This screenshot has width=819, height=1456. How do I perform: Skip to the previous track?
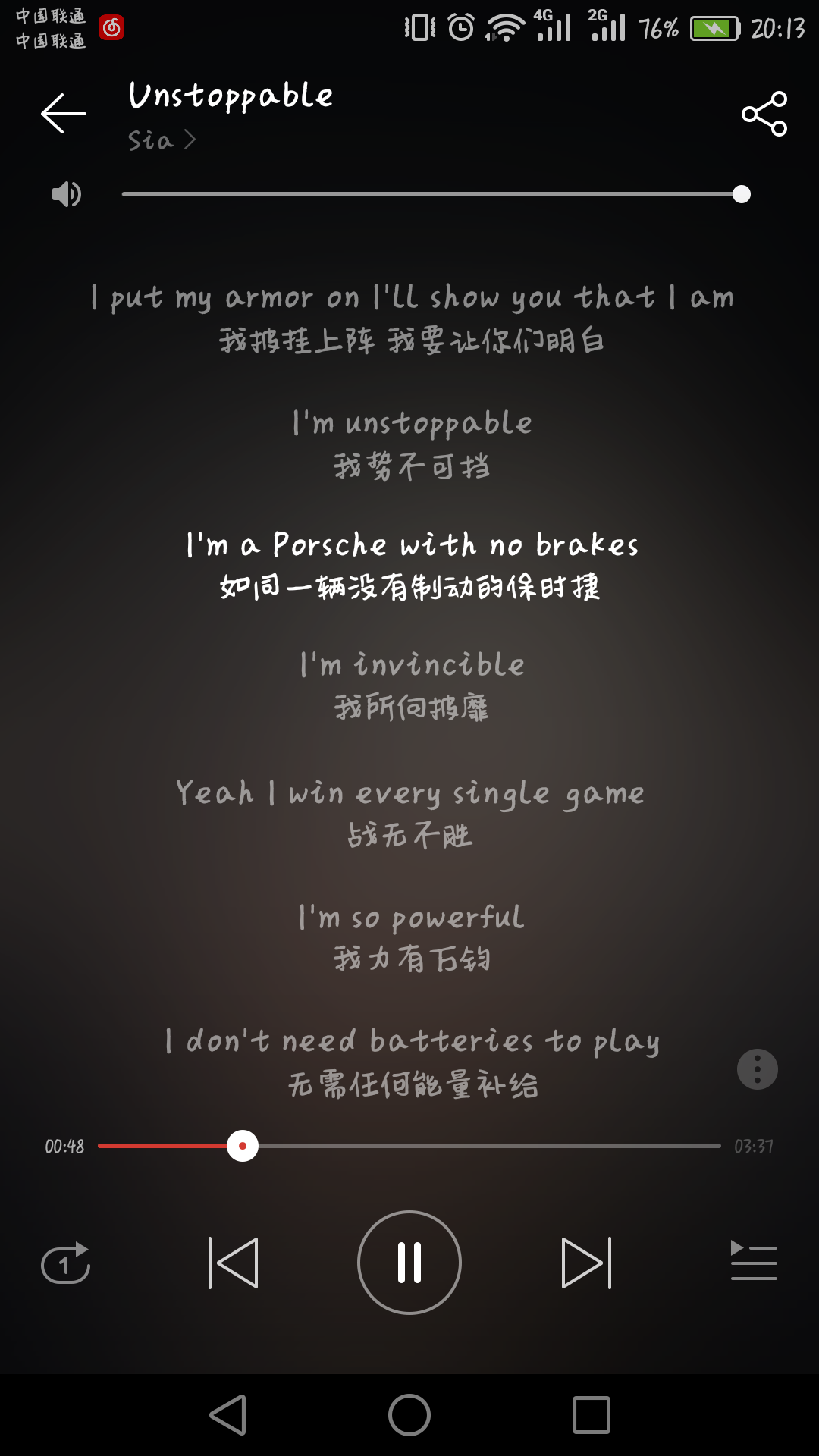click(x=234, y=1263)
